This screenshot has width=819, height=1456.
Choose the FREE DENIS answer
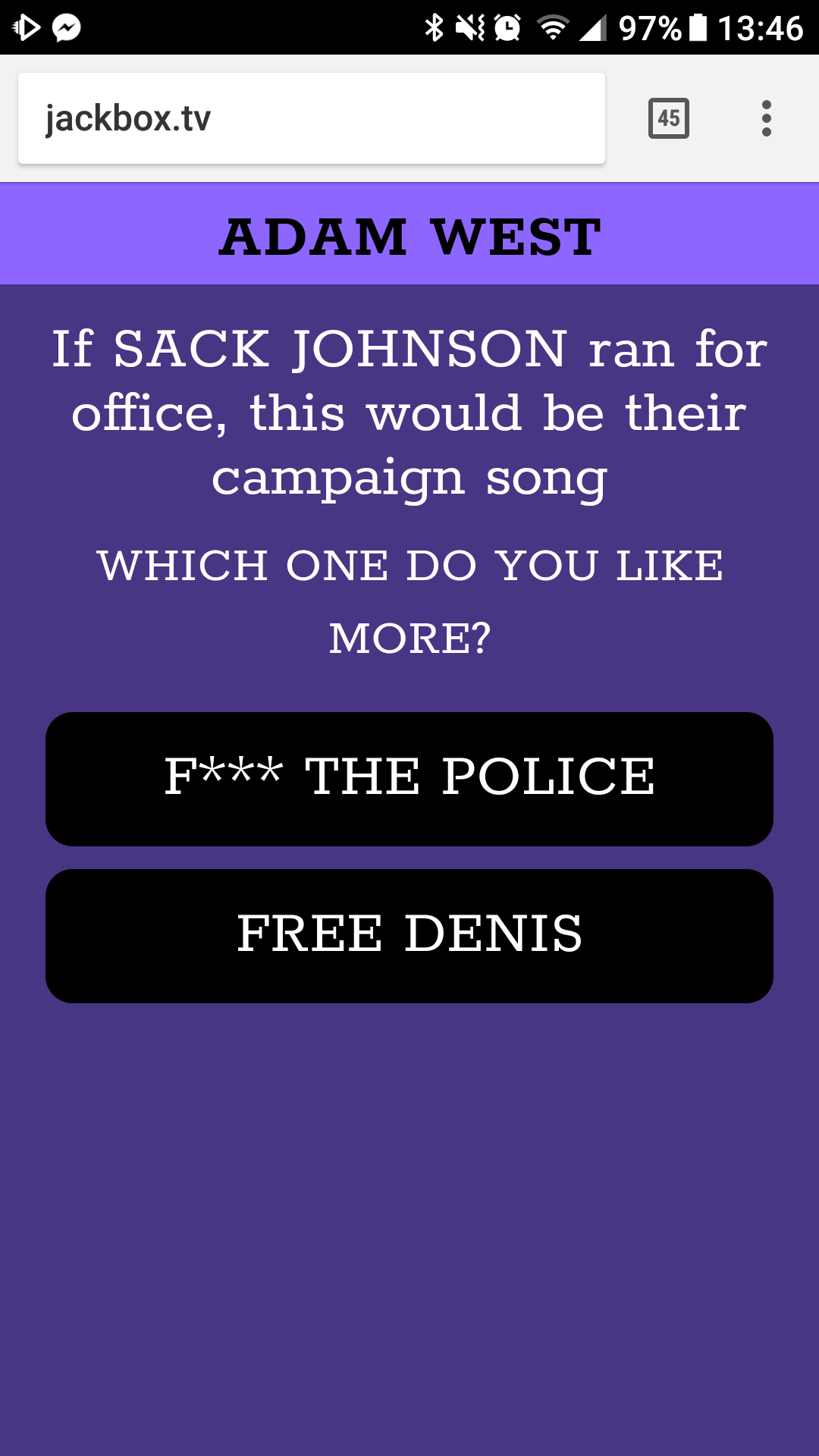pos(409,936)
